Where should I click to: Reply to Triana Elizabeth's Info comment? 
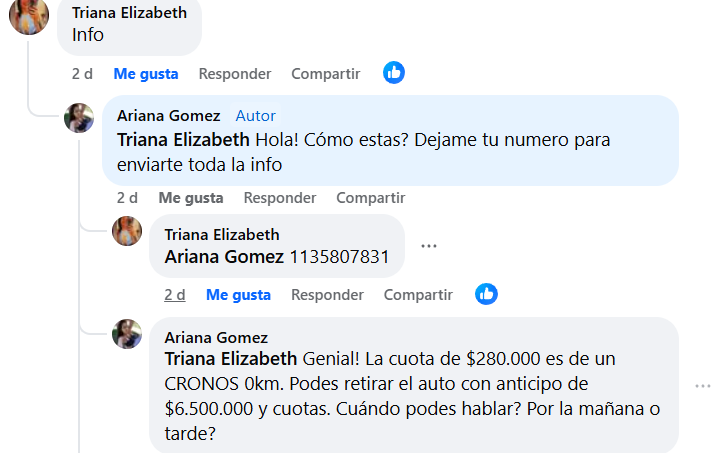(235, 73)
